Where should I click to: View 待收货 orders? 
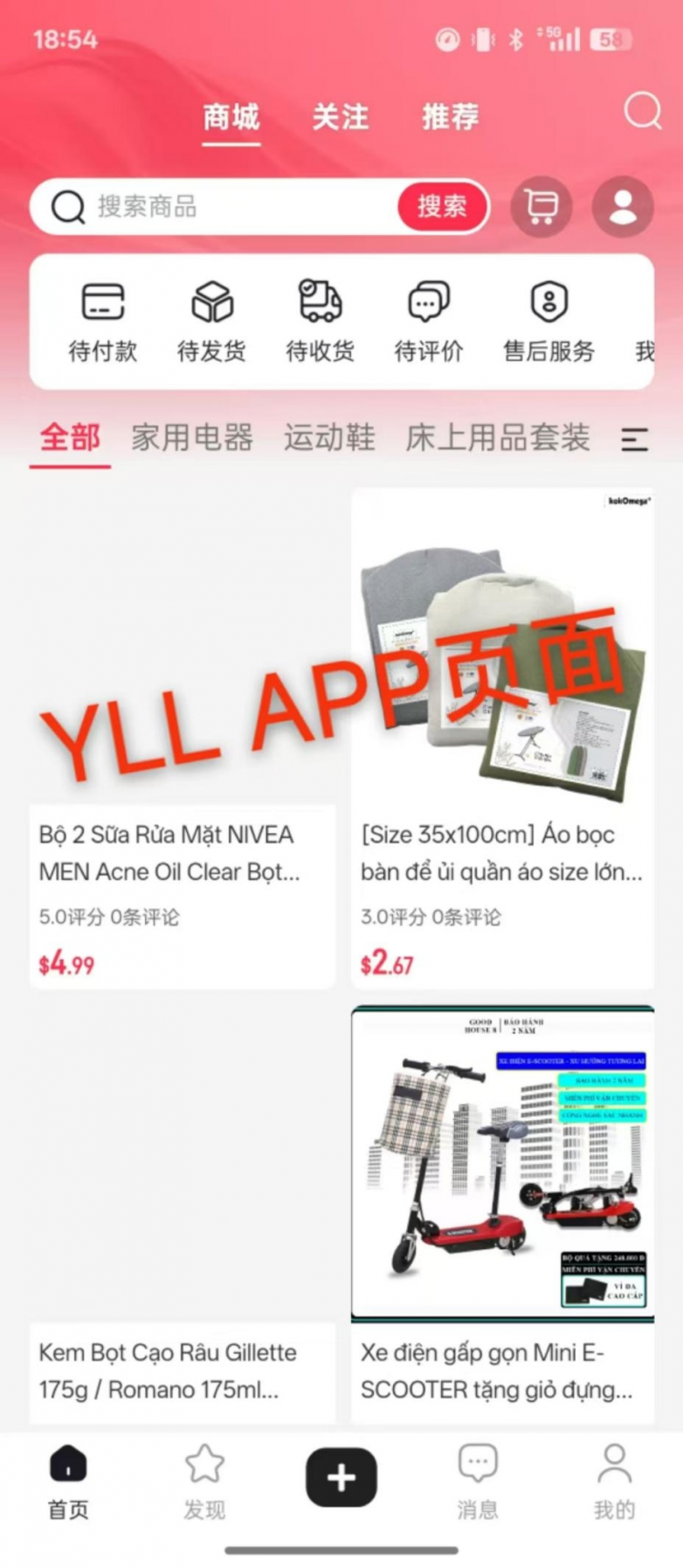click(x=320, y=322)
